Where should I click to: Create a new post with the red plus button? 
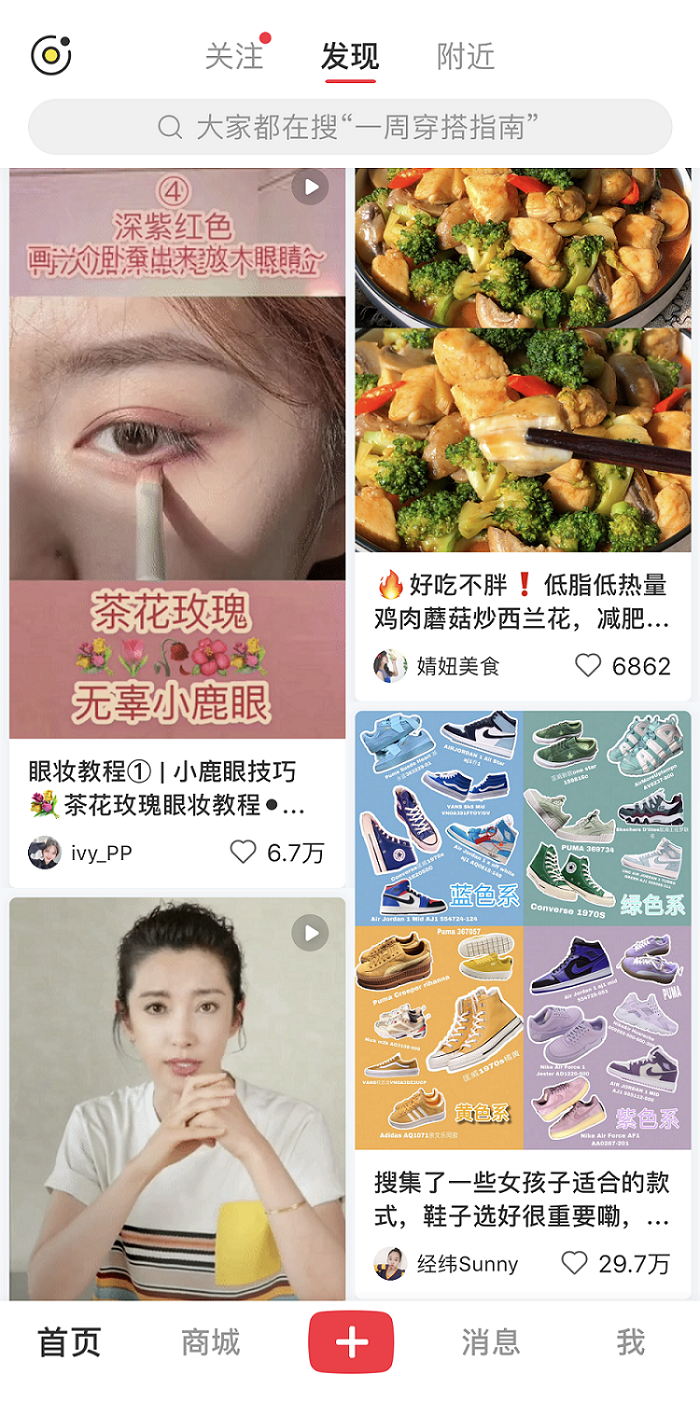tap(351, 1342)
